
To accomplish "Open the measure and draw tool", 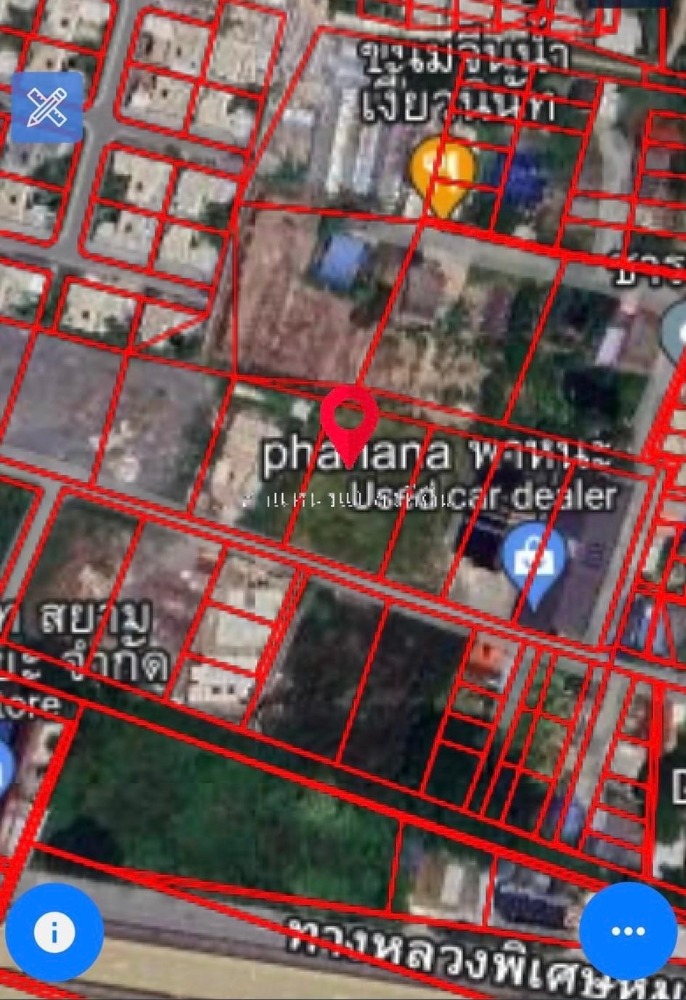I will (47, 107).
